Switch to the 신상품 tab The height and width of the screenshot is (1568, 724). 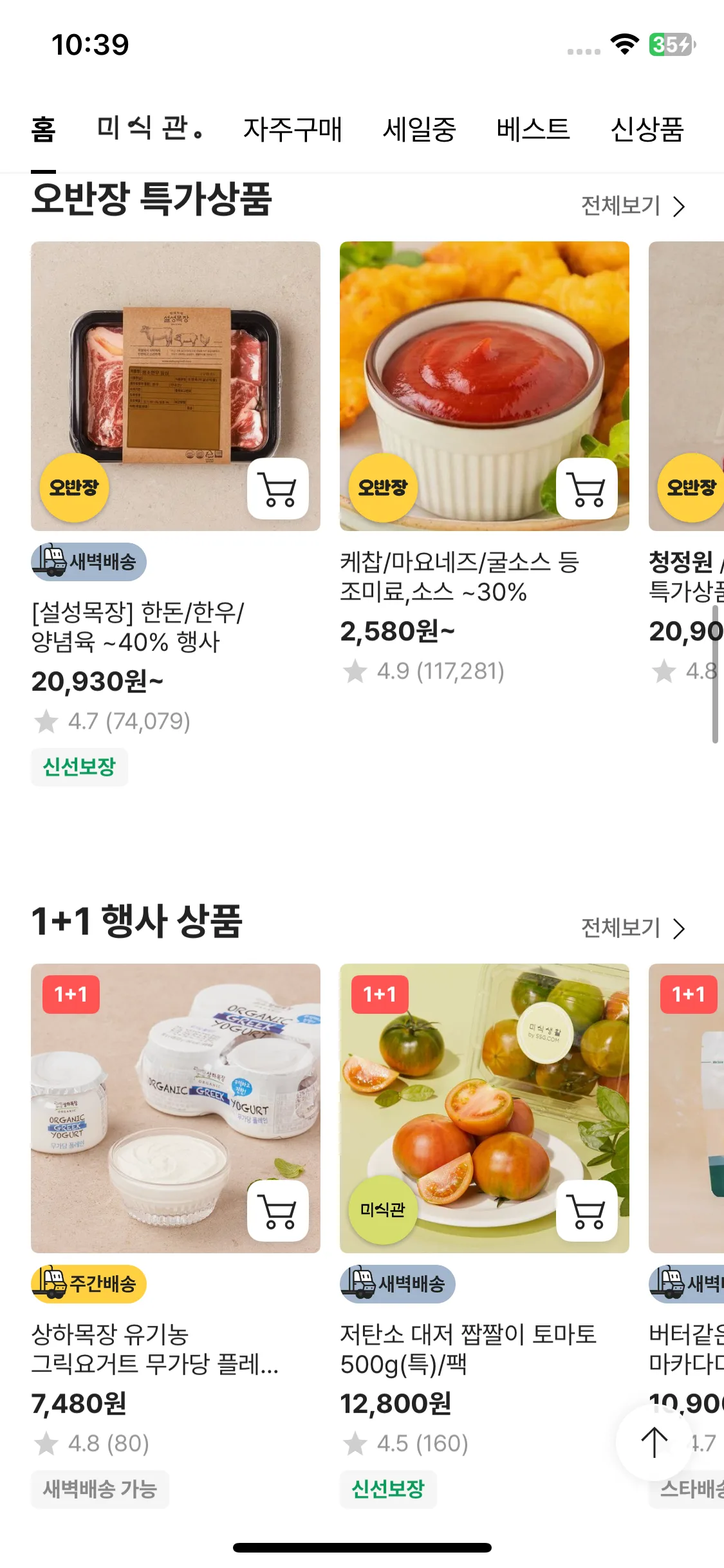(647, 129)
